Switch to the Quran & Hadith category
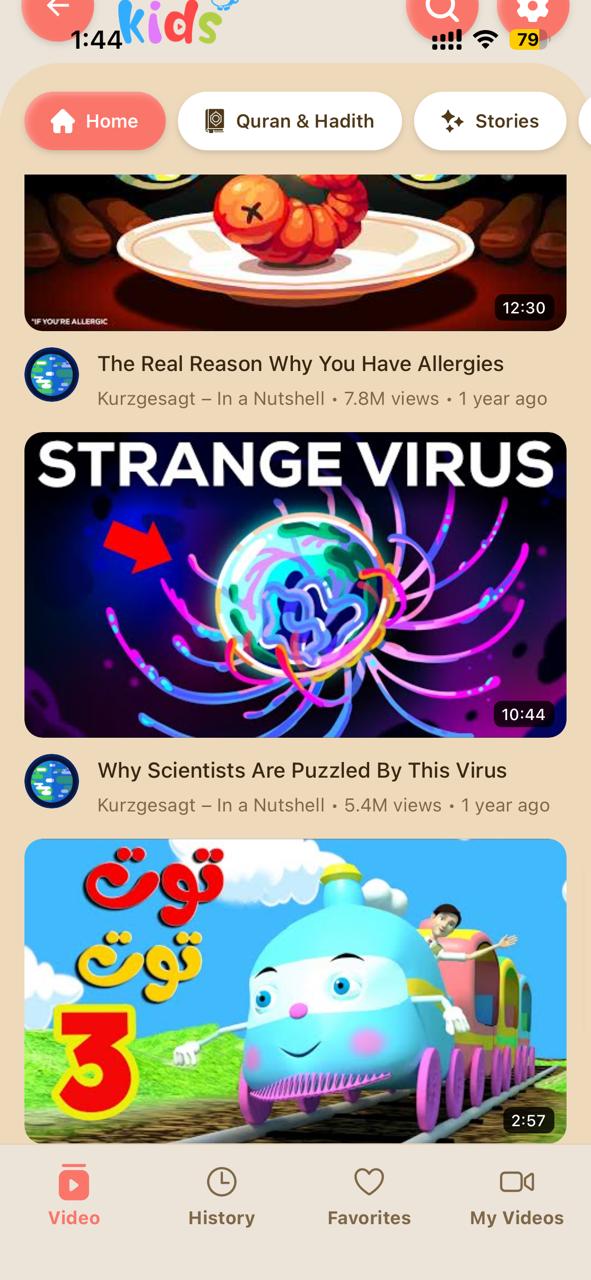The width and height of the screenshot is (591, 1280). [290, 121]
